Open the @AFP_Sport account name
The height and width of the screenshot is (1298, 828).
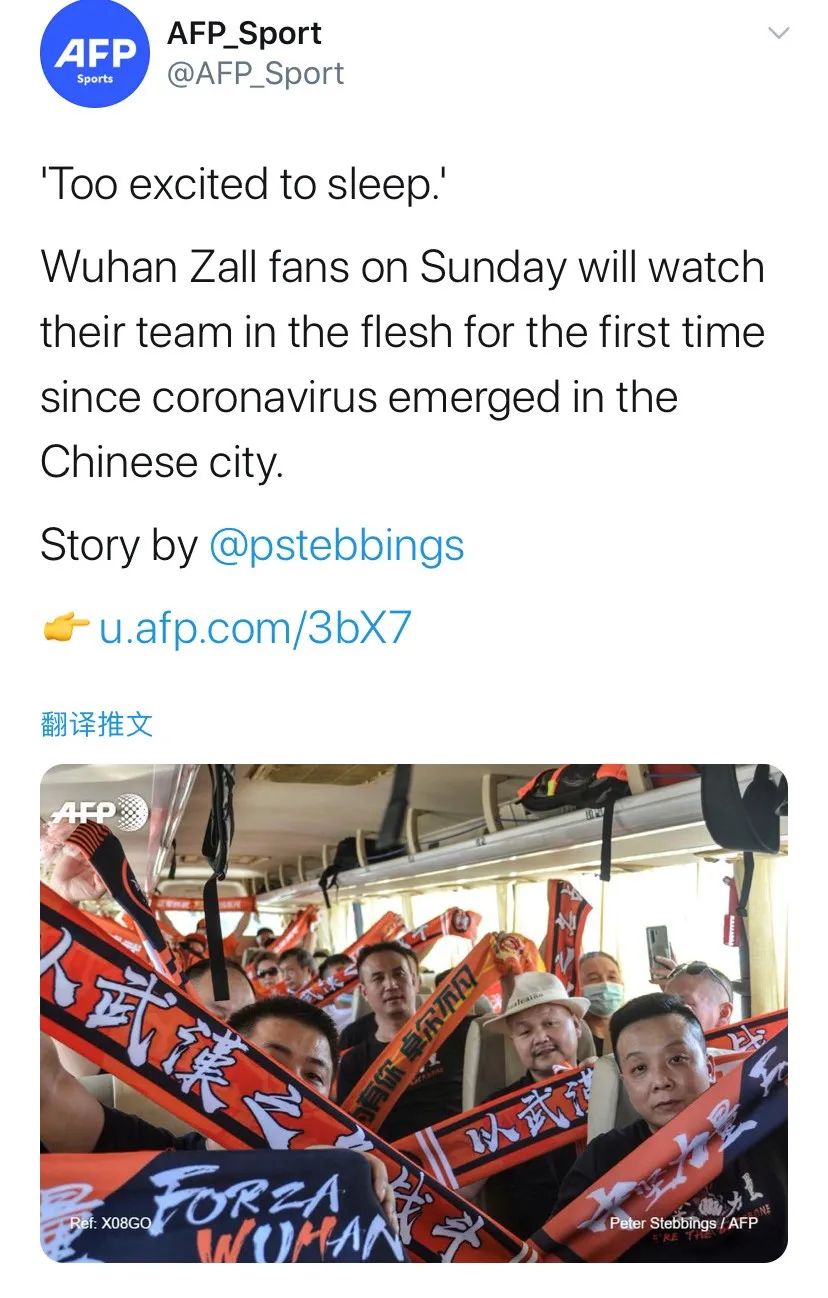point(244,33)
